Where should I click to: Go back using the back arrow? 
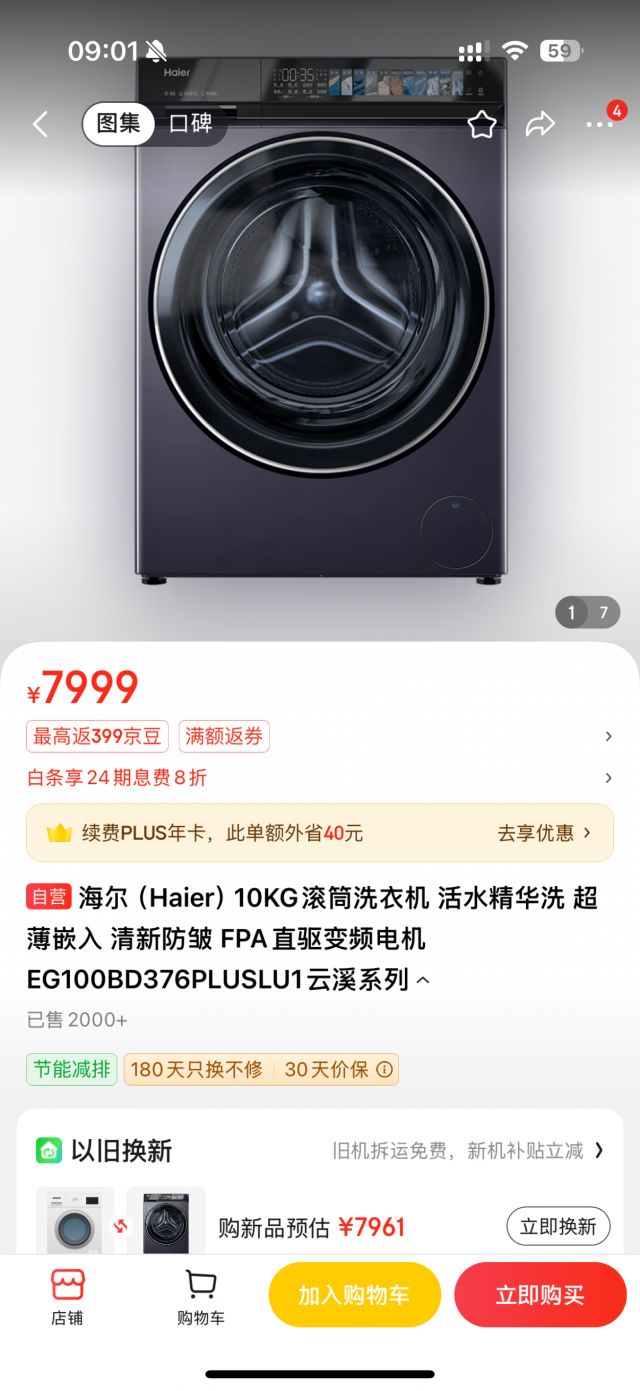coord(40,125)
